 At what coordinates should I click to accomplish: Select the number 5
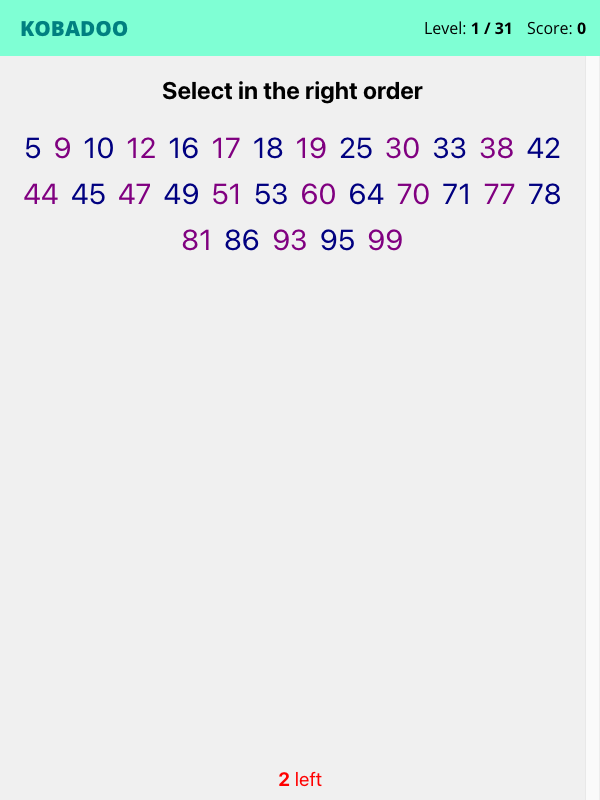pos(33,148)
